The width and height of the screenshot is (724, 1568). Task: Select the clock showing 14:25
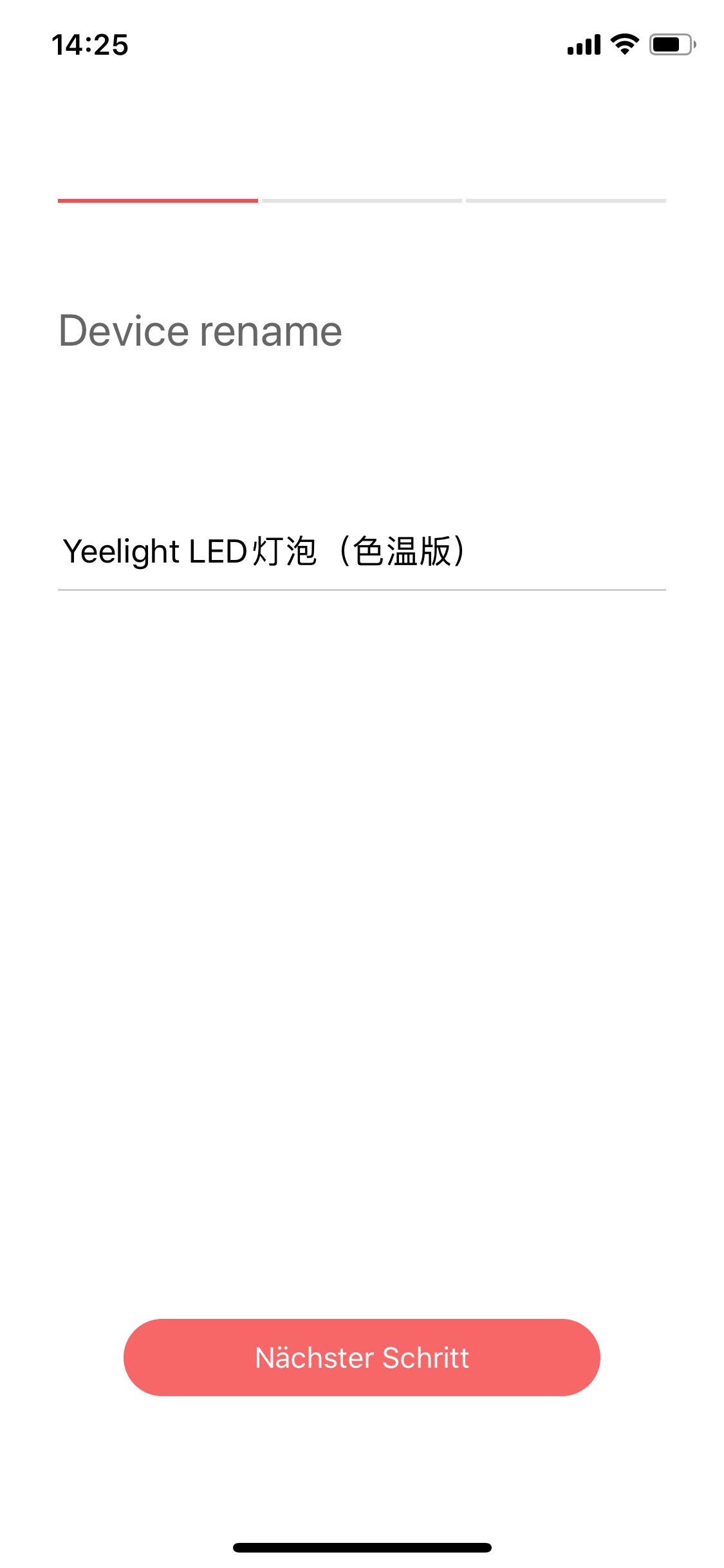pos(90,44)
